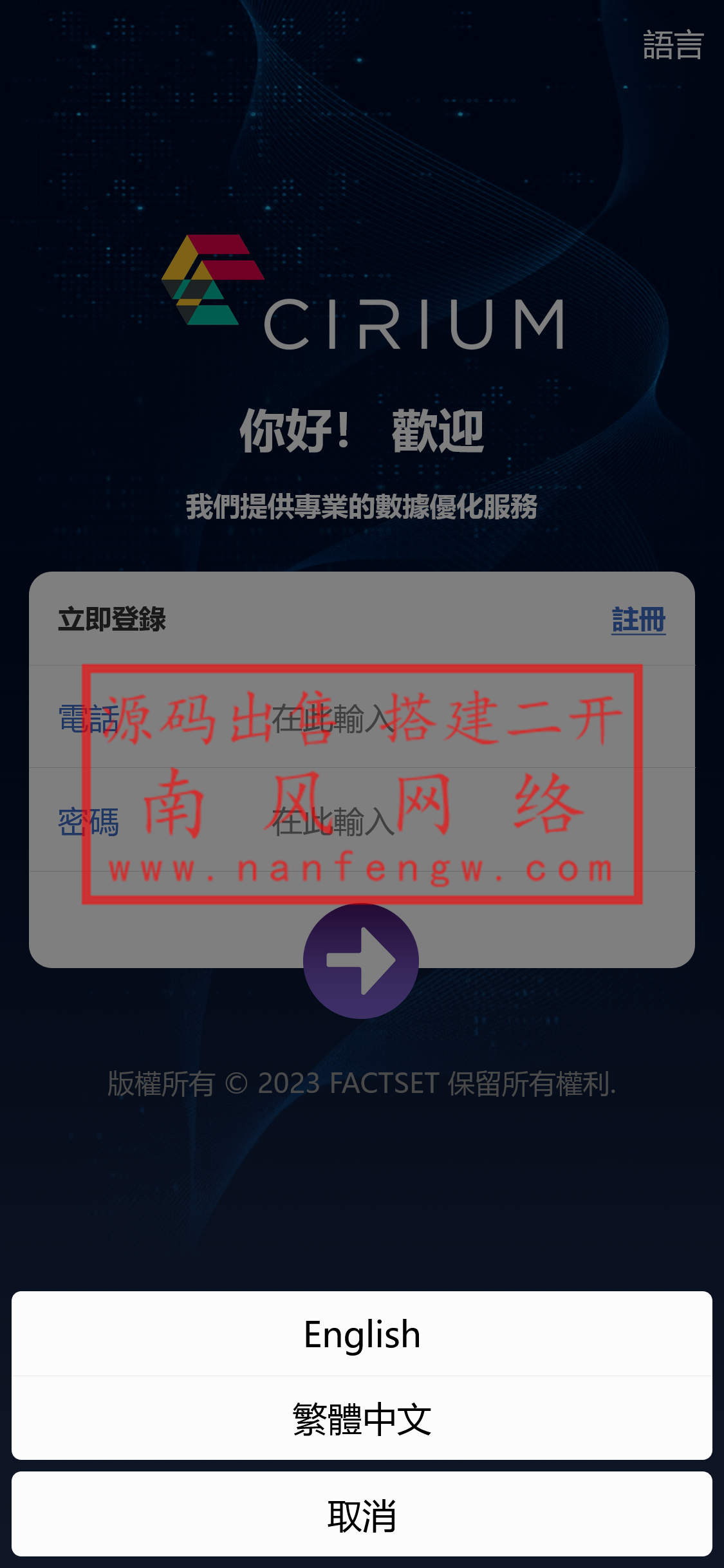Open the 註冊 register link
This screenshot has width=724, height=1568.
point(638,620)
